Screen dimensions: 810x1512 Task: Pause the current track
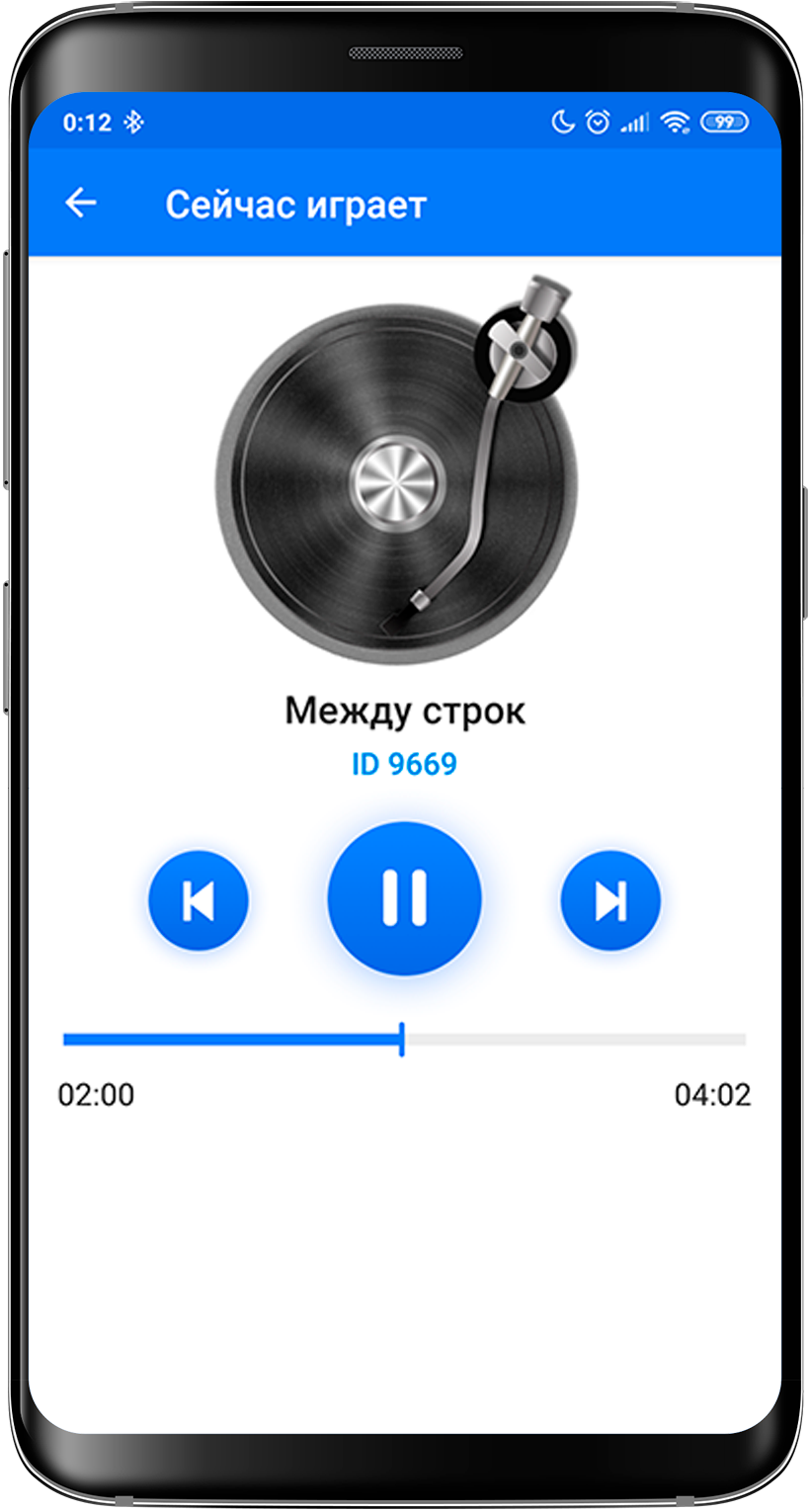tap(404, 898)
